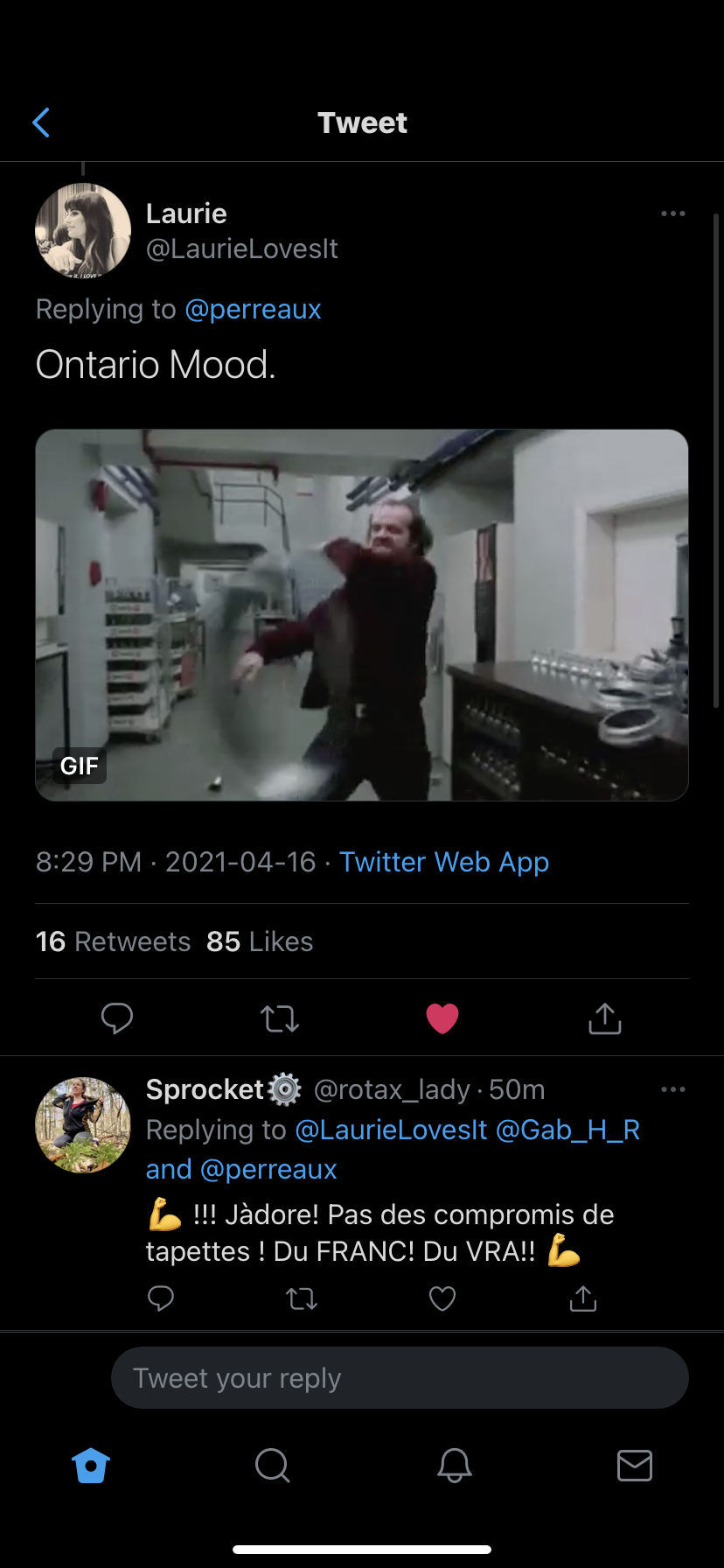Like Sprocket's reply
This screenshot has height=1568, width=724.
pyautogui.click(x=442, y=1299)
